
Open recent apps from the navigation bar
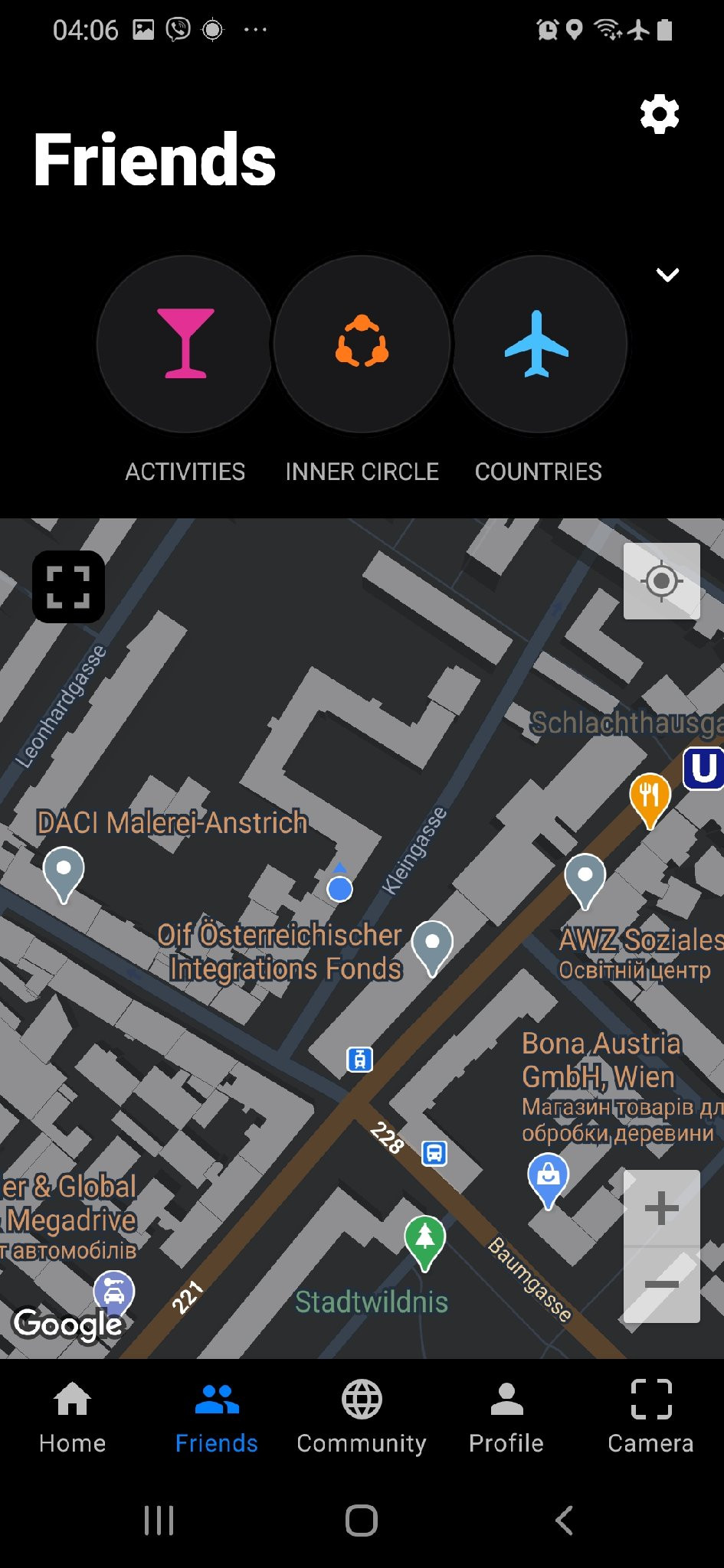click(159, 1521)
